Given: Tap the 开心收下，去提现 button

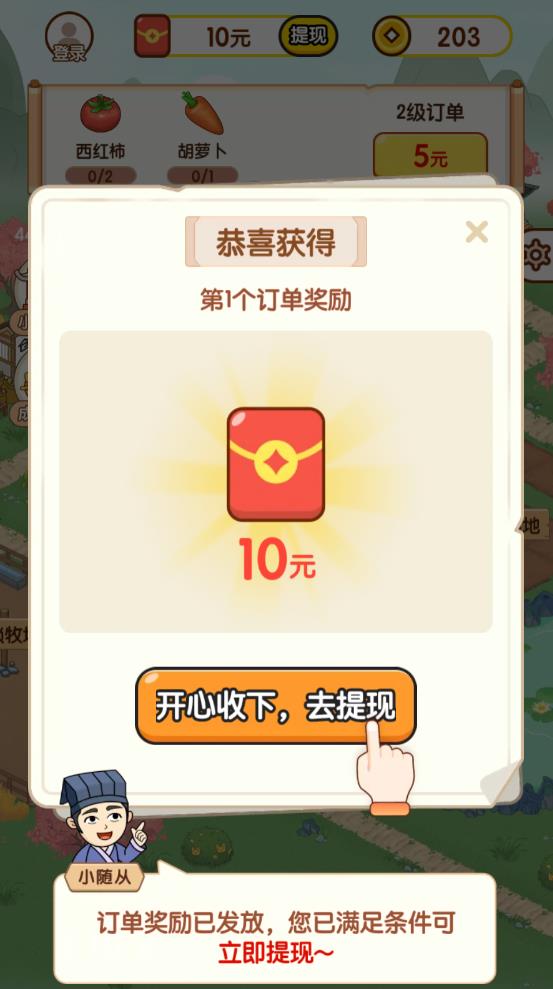Looking at the screenshot, I should 276,706.
